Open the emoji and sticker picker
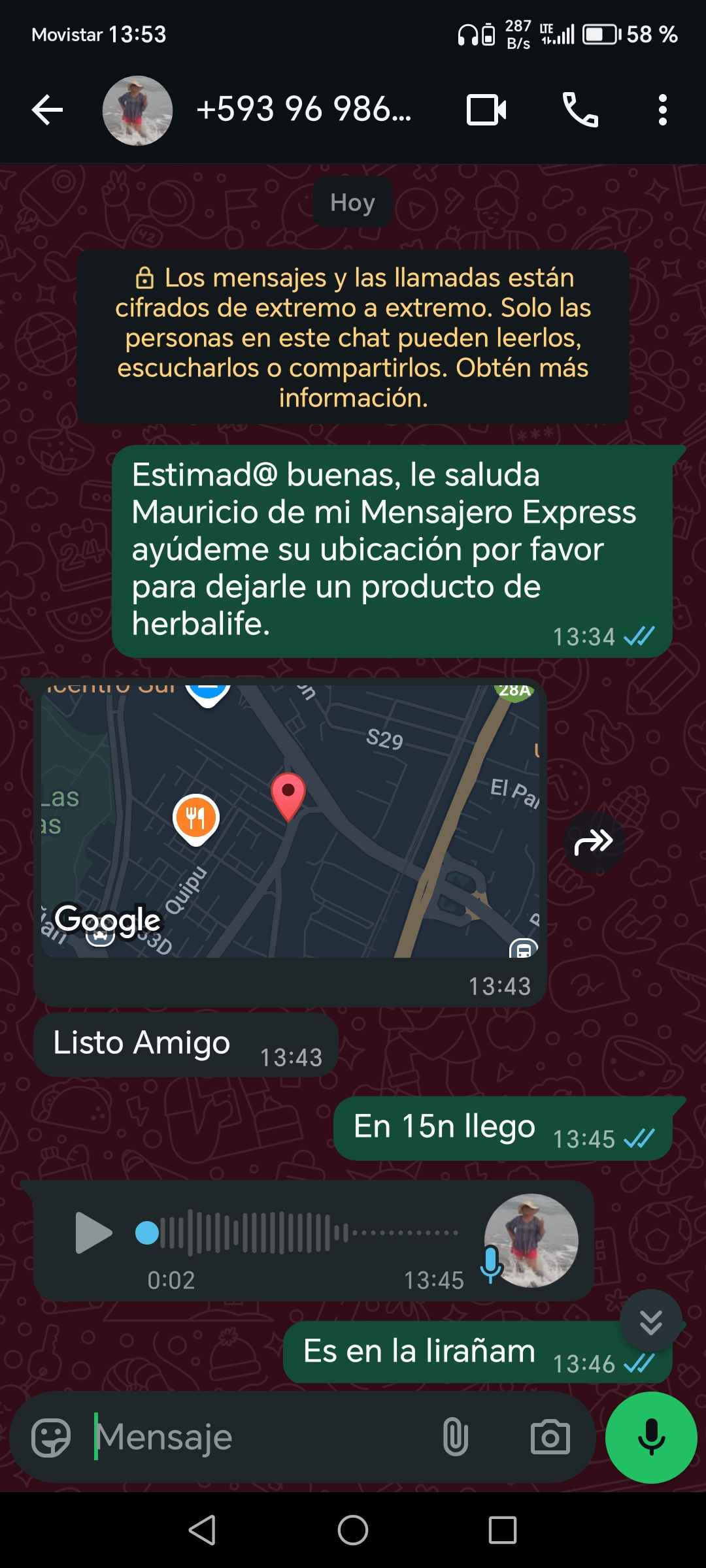The height and width of the screenshot is (1568, 706). [51, 1437]
